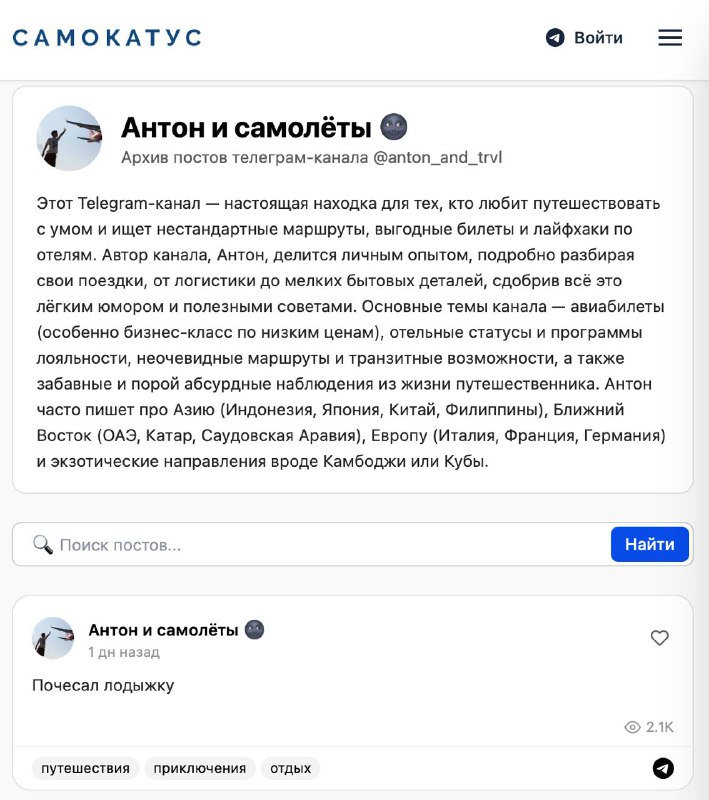Select the приключения tag
709x800 pixels.
point(199,768)
